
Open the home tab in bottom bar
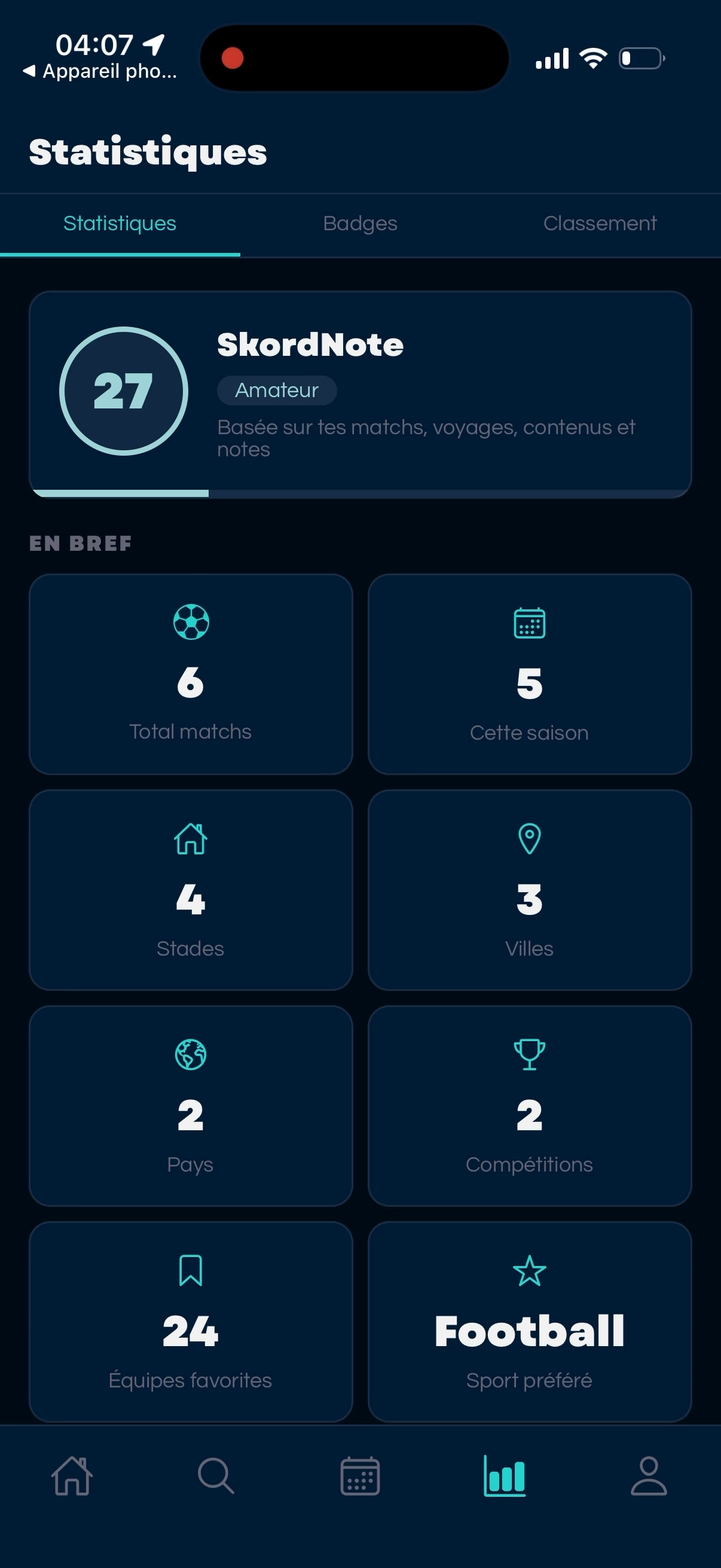(72, 1475)
